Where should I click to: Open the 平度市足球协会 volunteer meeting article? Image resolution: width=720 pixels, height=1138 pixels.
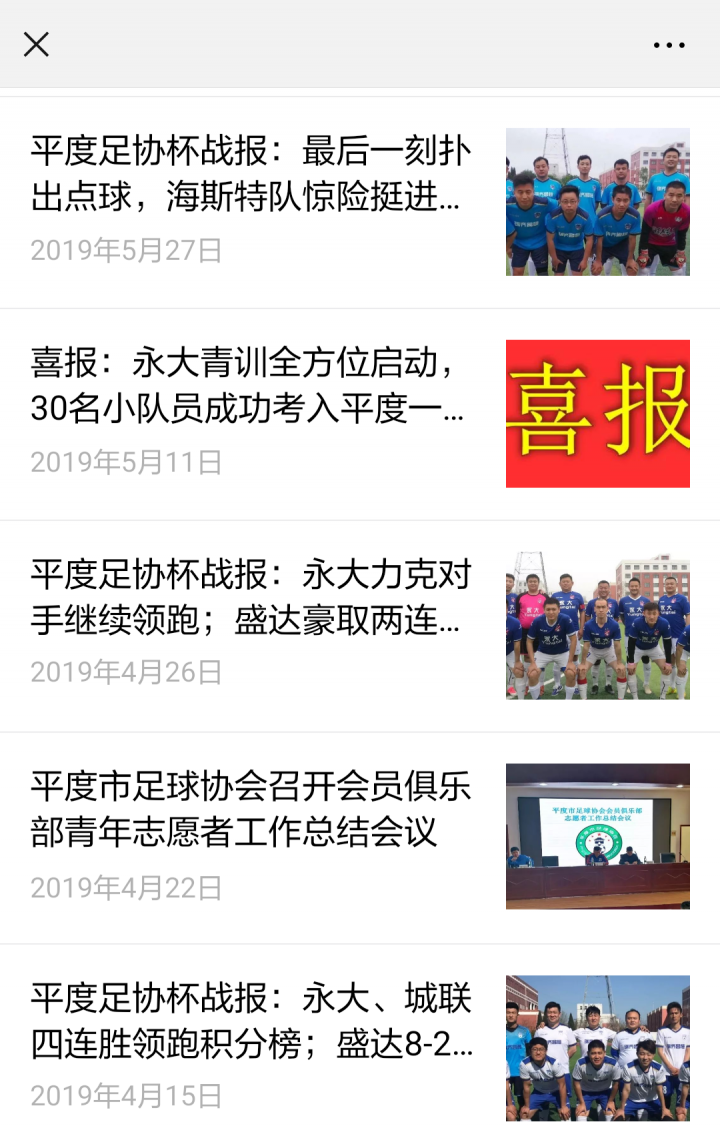(x=250, y=811)
